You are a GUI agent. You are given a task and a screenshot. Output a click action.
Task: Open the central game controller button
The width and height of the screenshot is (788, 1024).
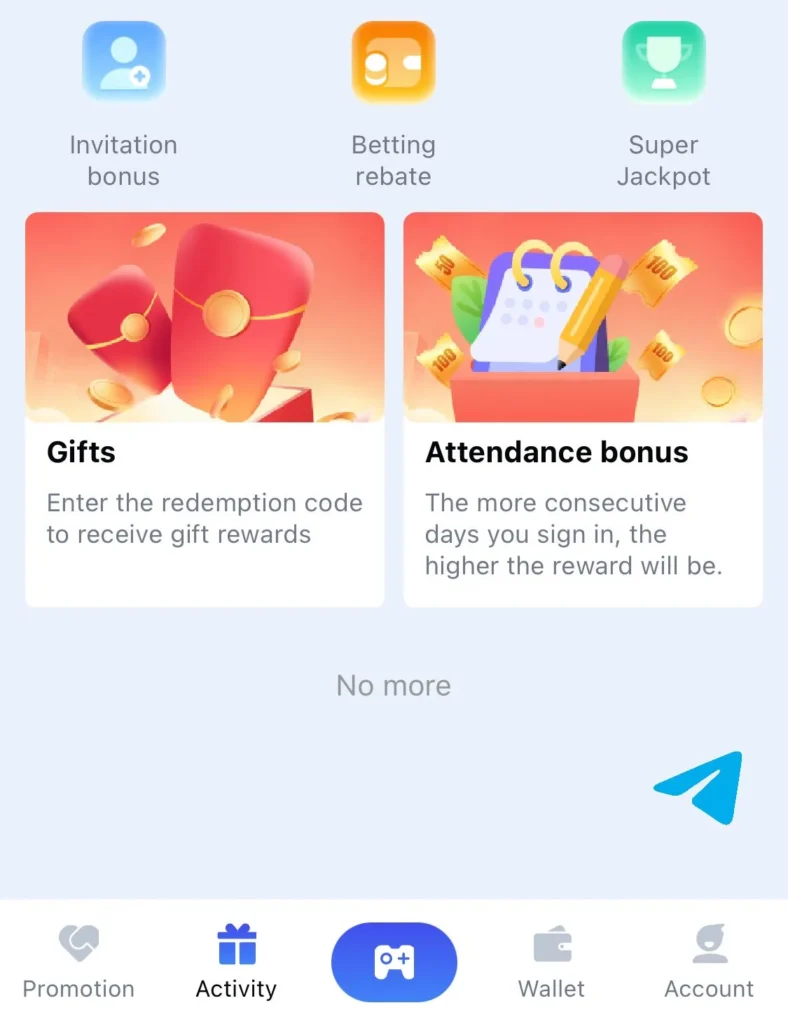point(394,961)
